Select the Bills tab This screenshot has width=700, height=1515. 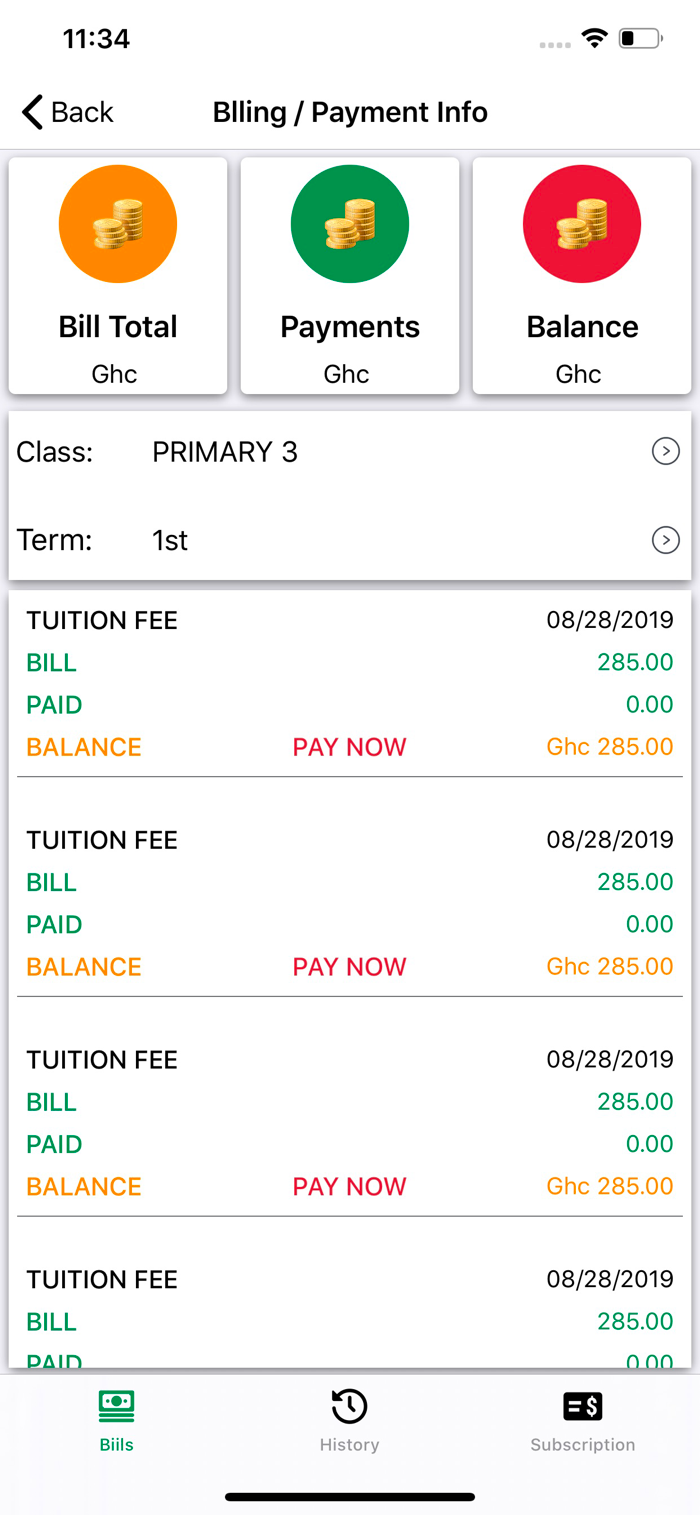coord(117,1420)
